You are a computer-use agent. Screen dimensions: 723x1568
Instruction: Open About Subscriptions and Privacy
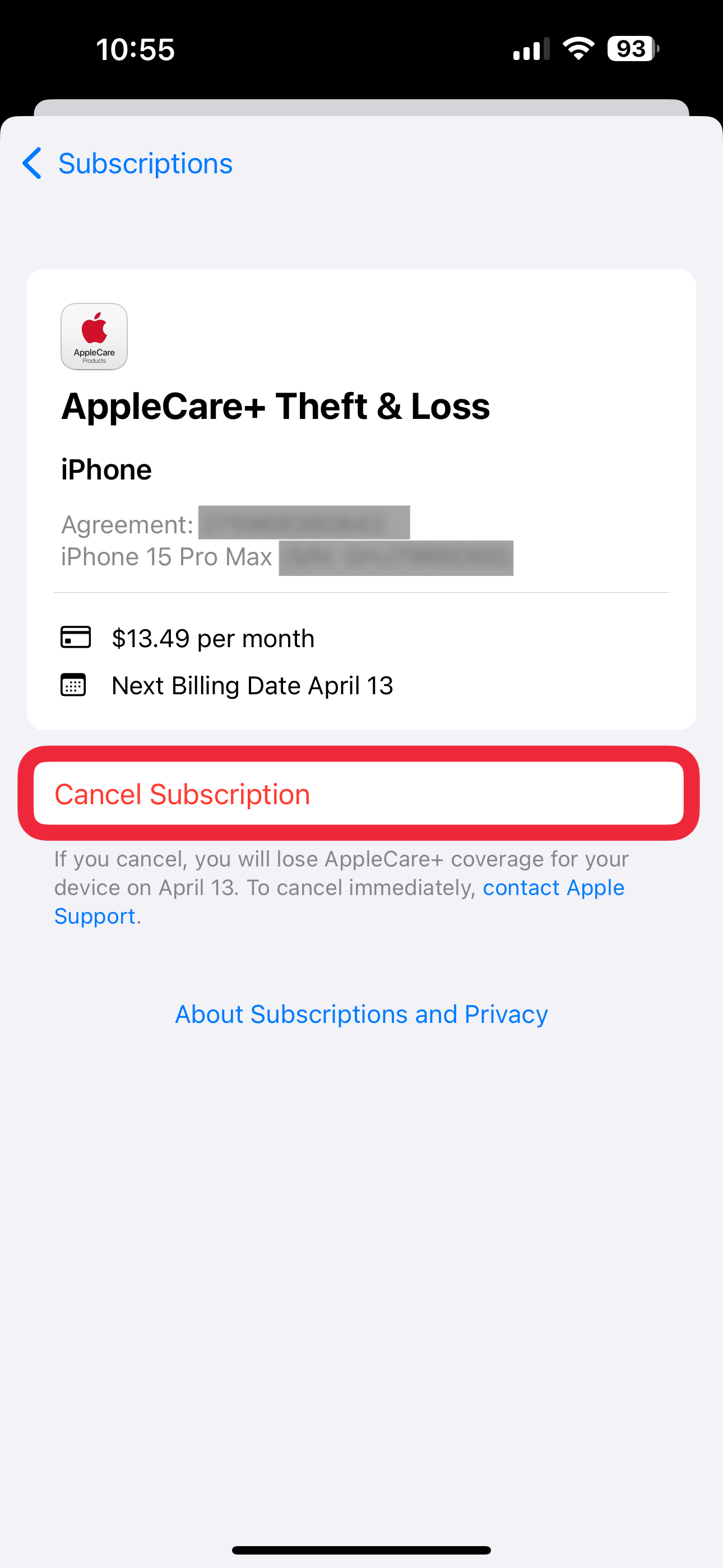(x=361, y=1014)
